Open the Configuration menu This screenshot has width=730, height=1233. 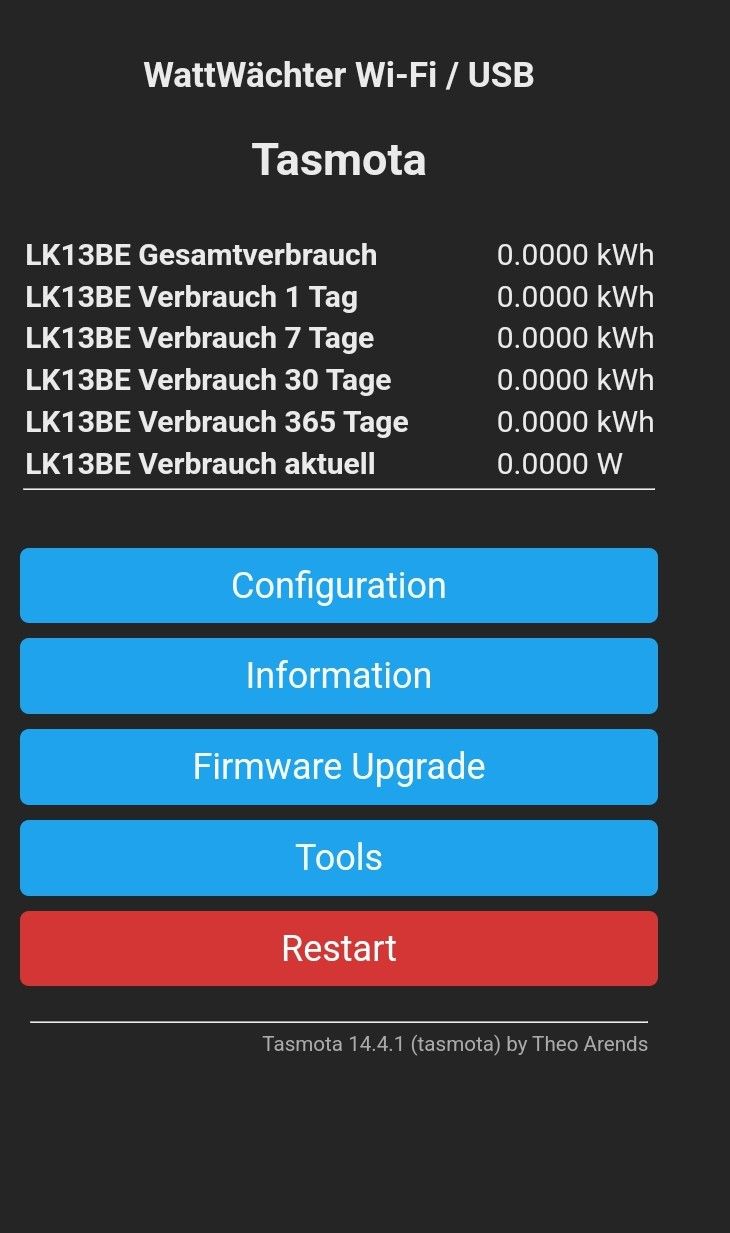[x=339, y=585]
